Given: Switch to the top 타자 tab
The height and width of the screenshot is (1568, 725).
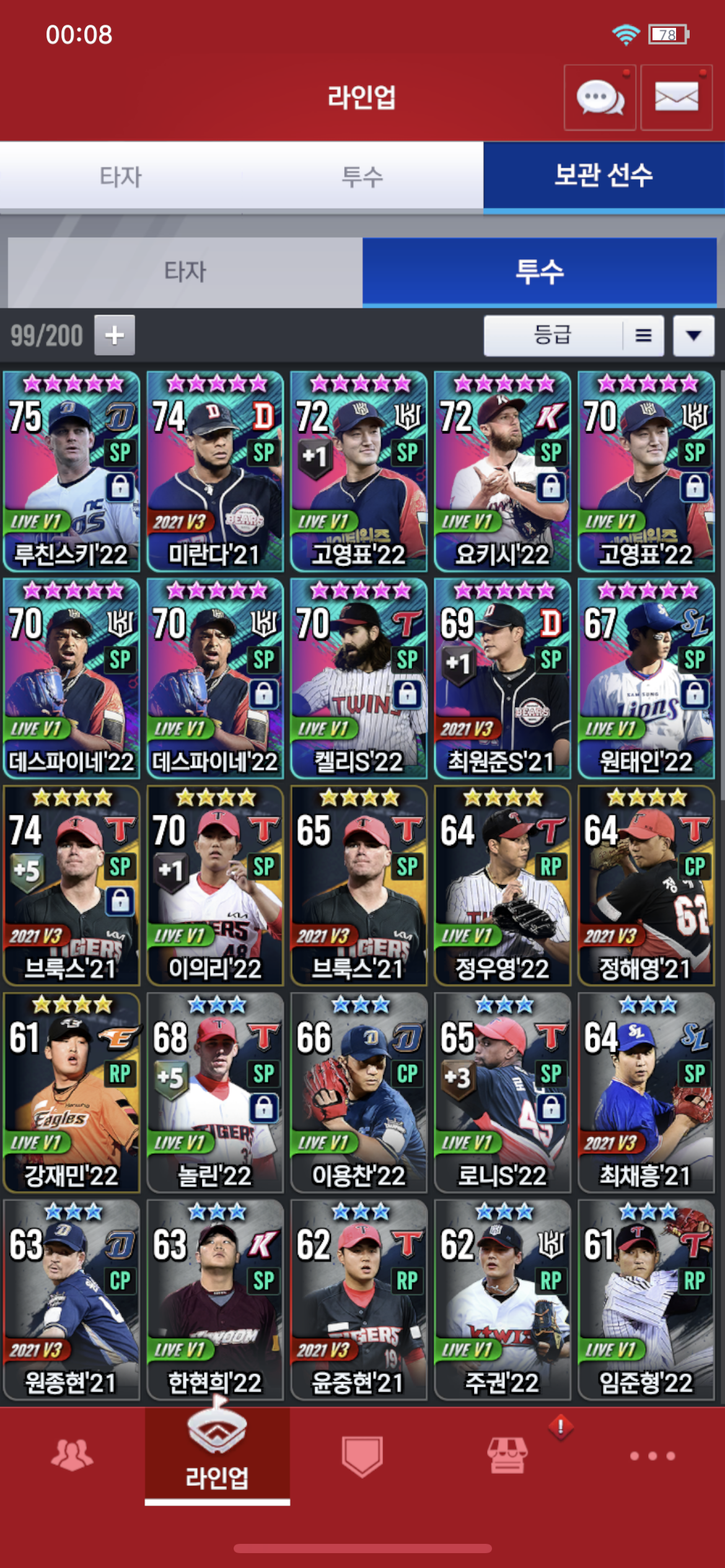Looking at the screenshot, I should pyautogui.click(x=121, y=177).
